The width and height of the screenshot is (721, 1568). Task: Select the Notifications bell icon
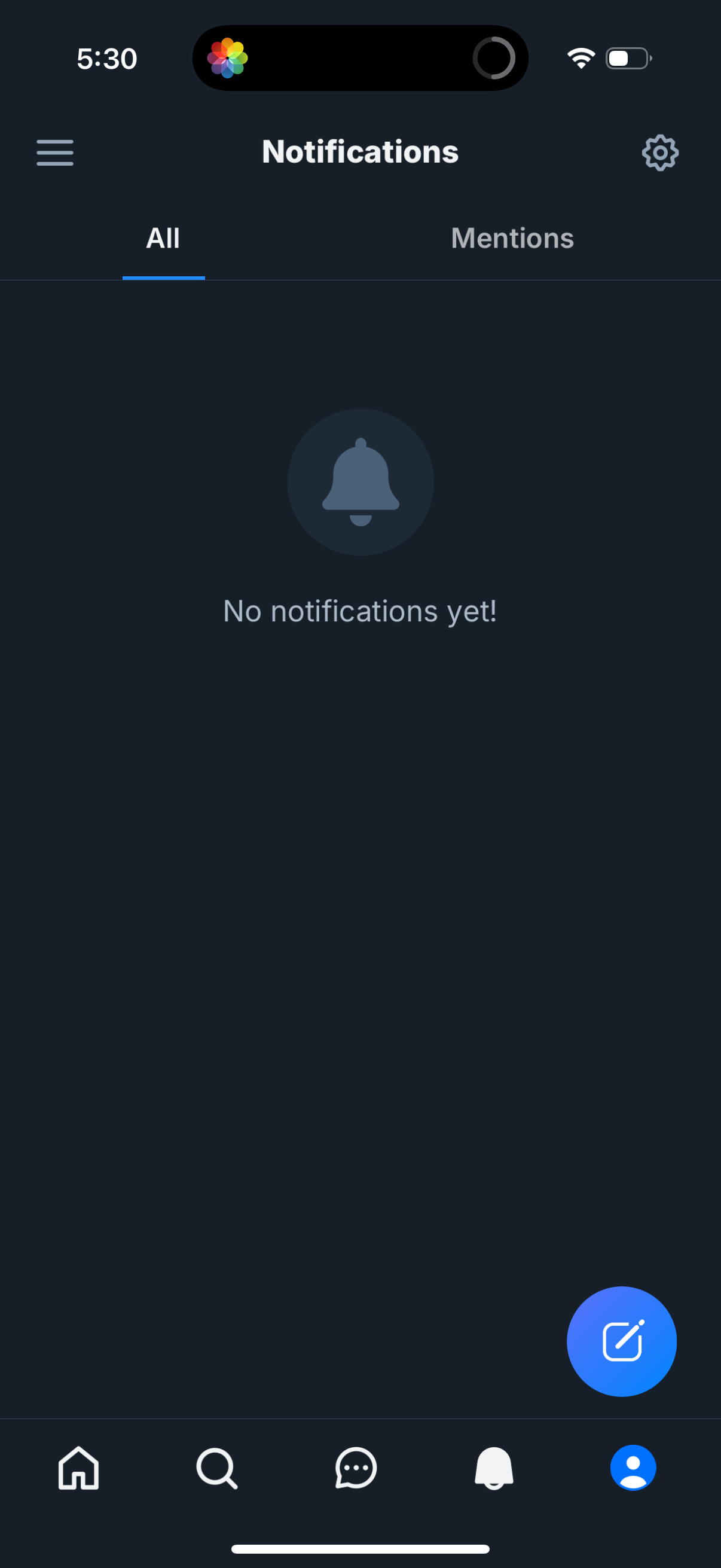(x=494, y=1467)
